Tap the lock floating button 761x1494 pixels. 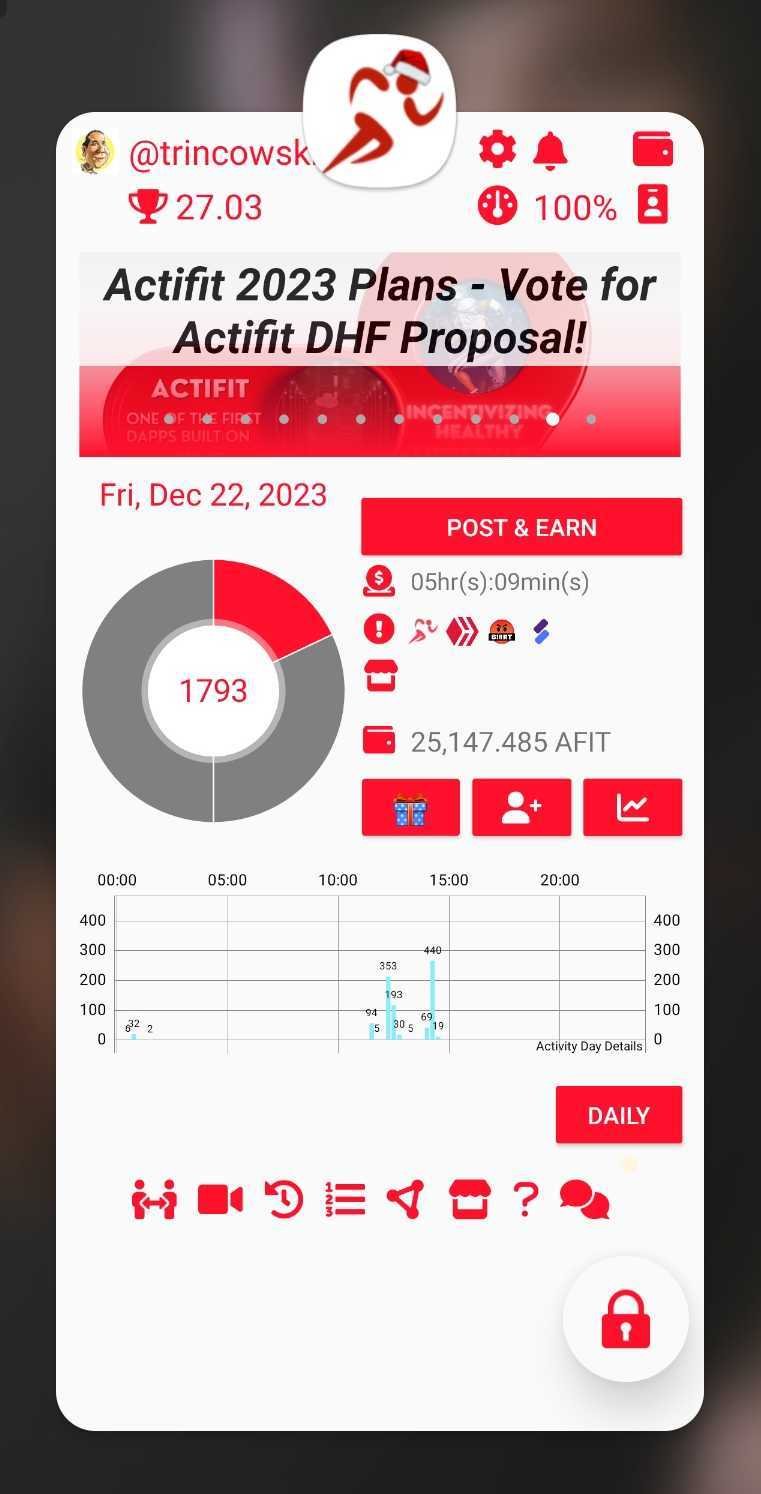626,1320
